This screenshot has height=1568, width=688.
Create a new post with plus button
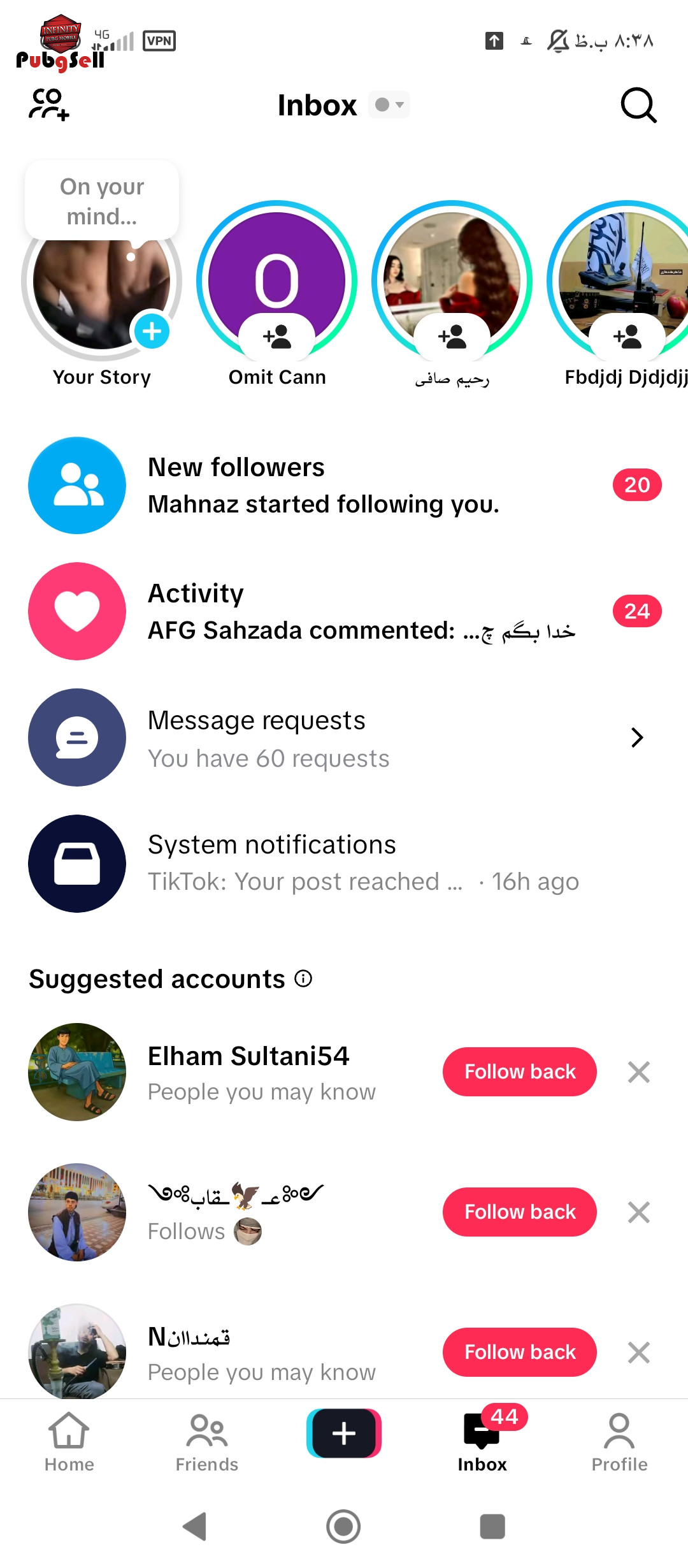(x=344, y=1434)
